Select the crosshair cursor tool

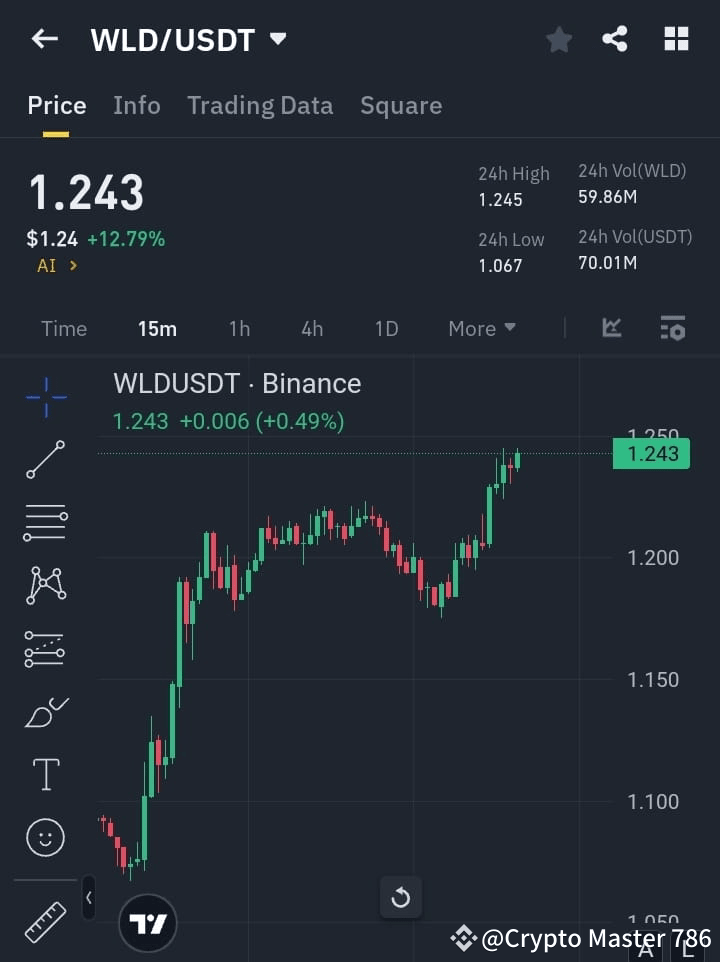click(45, 397)
